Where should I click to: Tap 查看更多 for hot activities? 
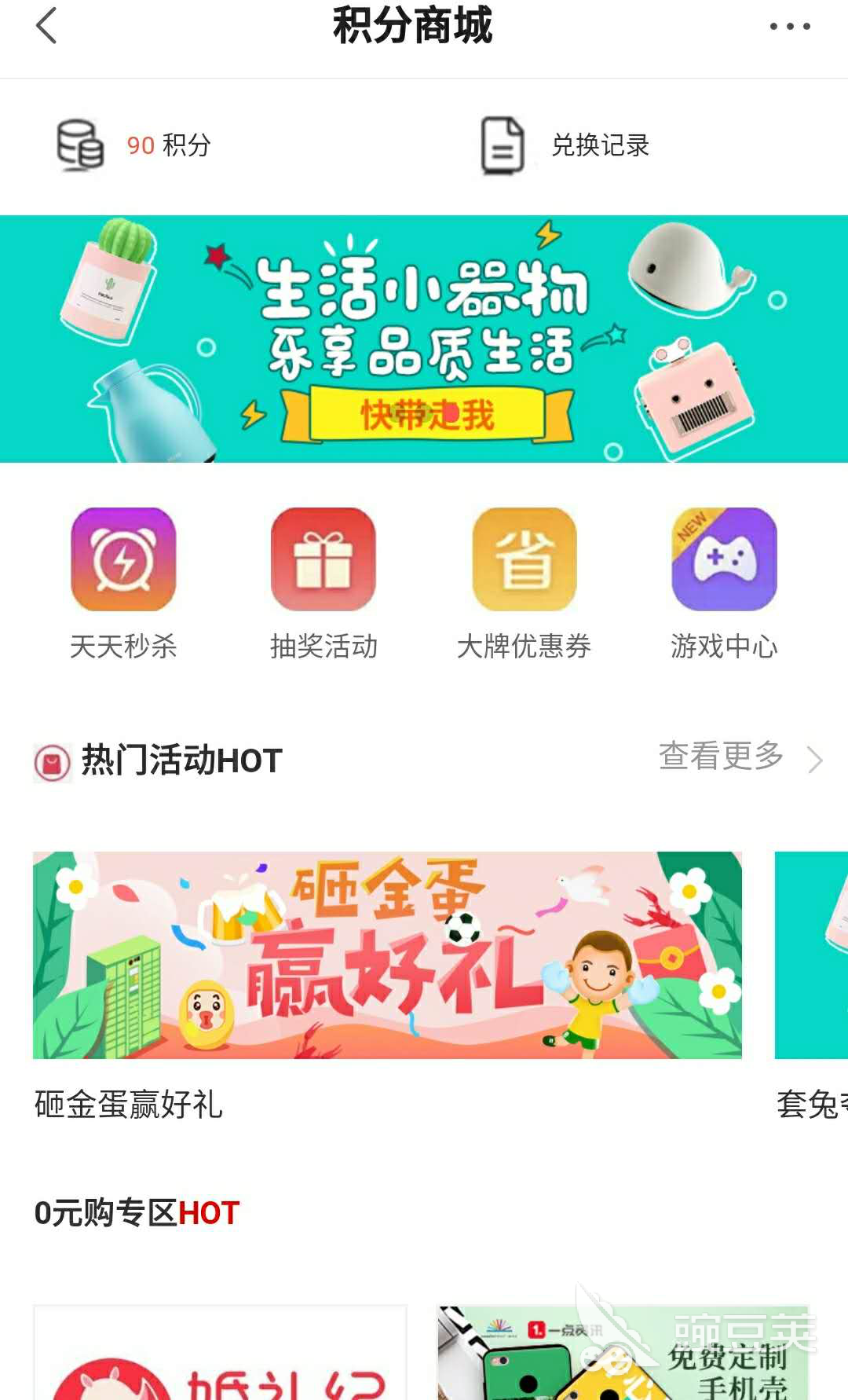coord(738,757)
